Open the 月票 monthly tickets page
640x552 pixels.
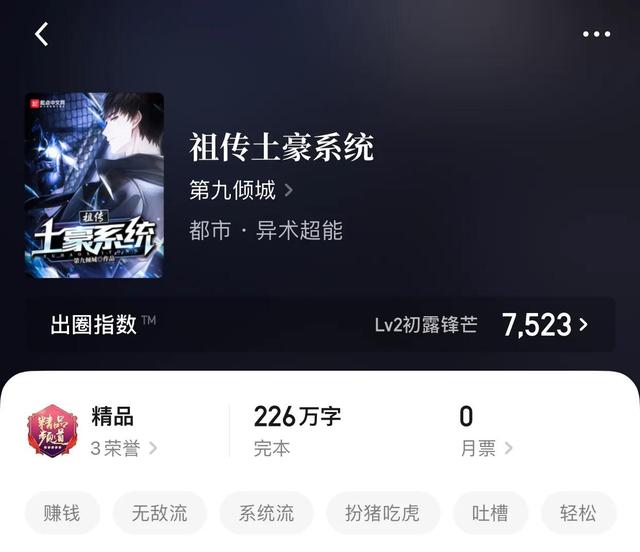(x=486, y=448)
